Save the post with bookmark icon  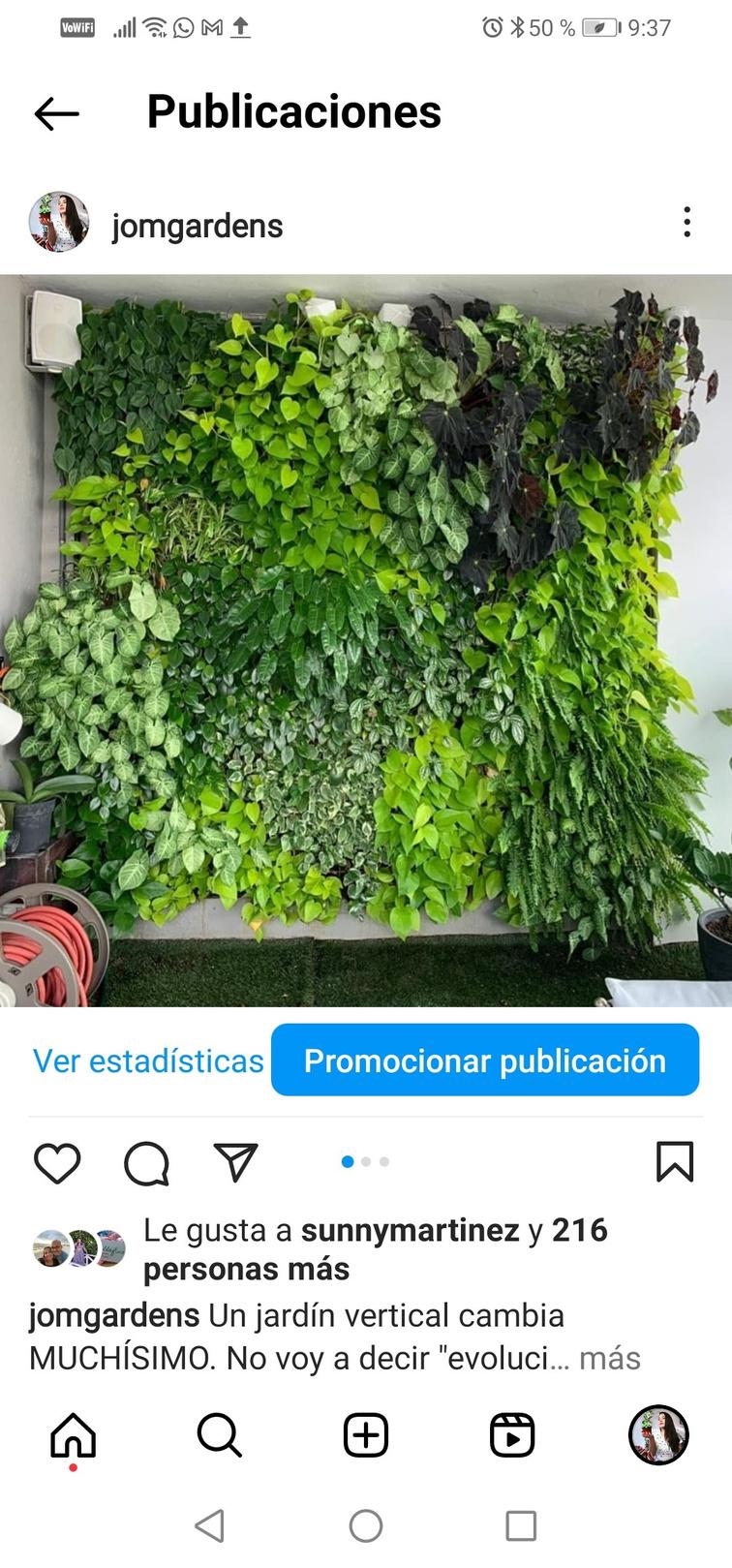point(674,1161)
